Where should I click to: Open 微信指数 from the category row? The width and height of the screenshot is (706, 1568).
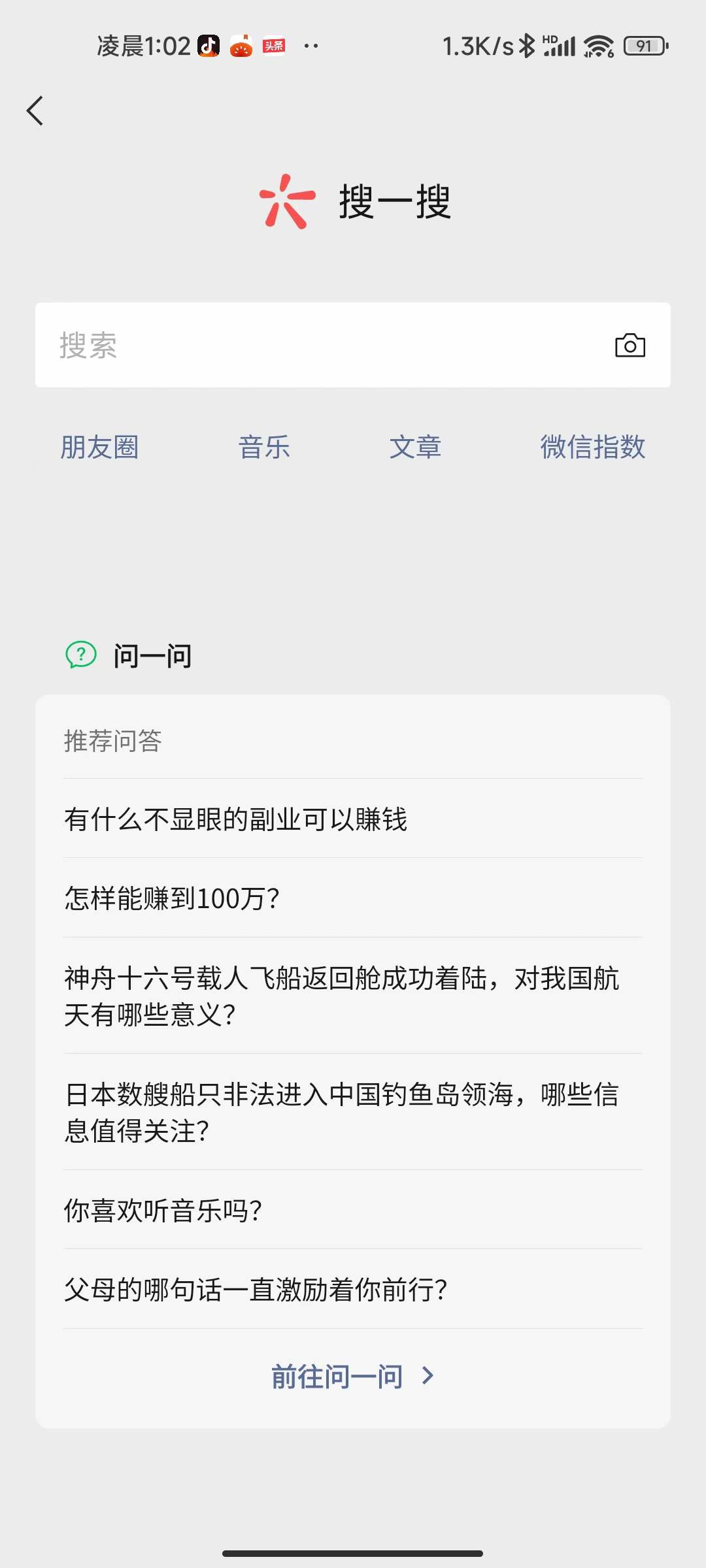[x=594, y=447]
